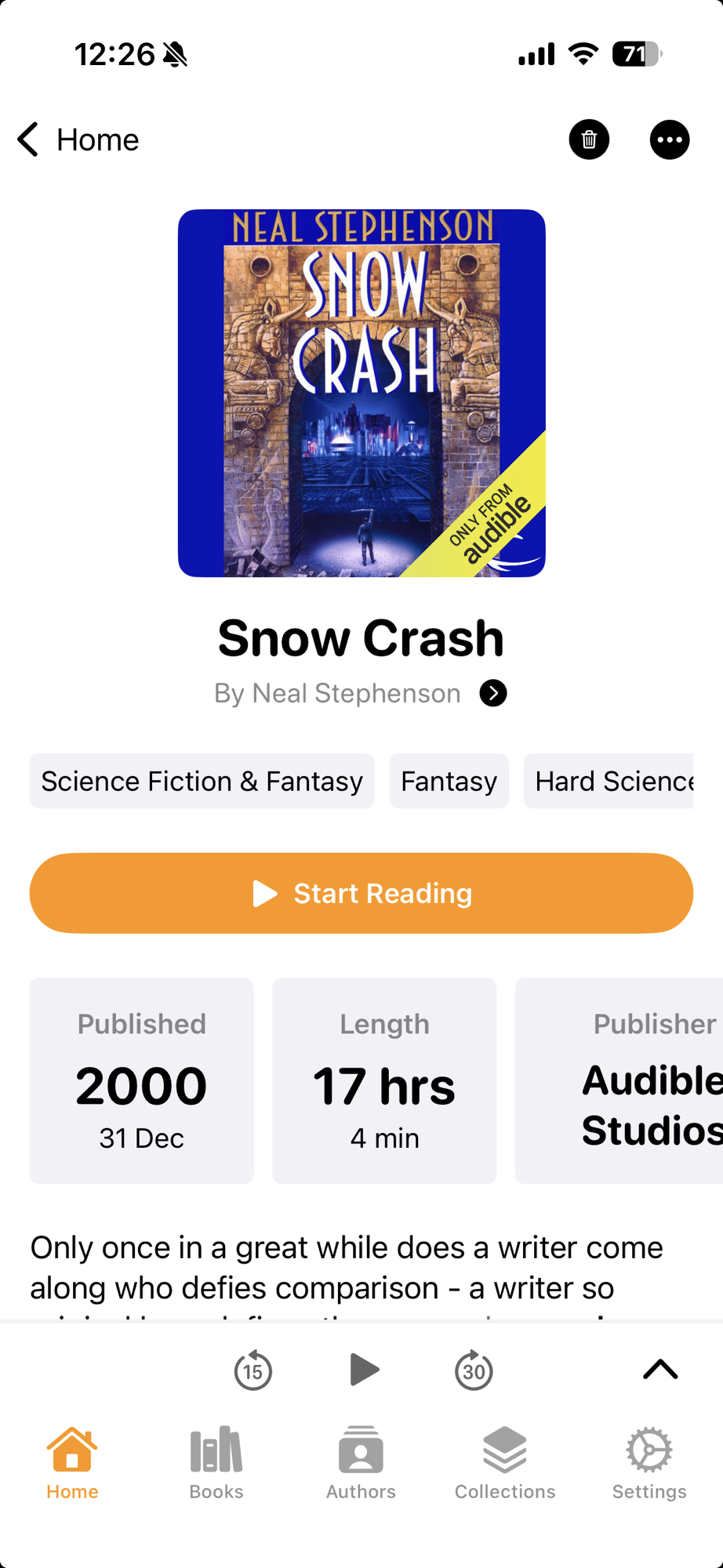The width and height of the screenshot is (723, 1568).
Task: Skip forward 30 seconds
Action: click(474, 1370)
